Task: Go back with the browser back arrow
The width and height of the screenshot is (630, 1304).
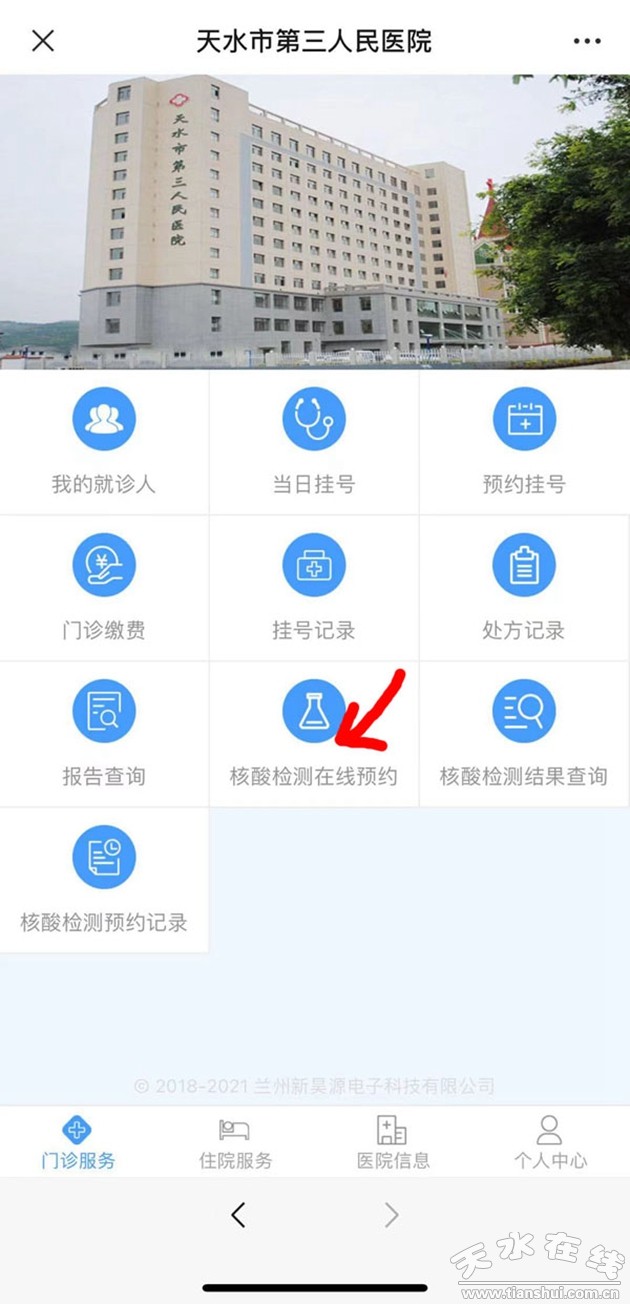Action: [x=238, y=1215]
